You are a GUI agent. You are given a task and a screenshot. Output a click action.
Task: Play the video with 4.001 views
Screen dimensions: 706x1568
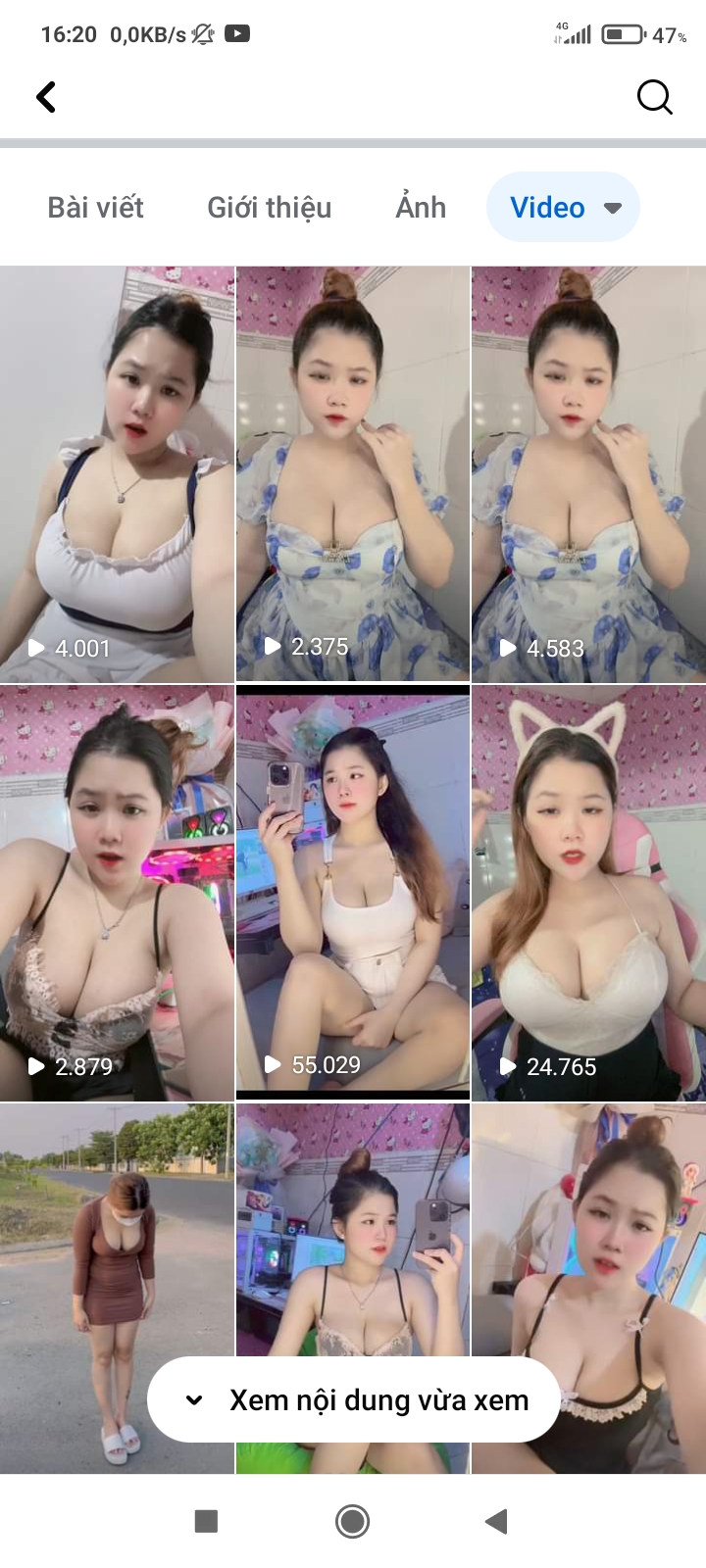[x=117, y=473]
